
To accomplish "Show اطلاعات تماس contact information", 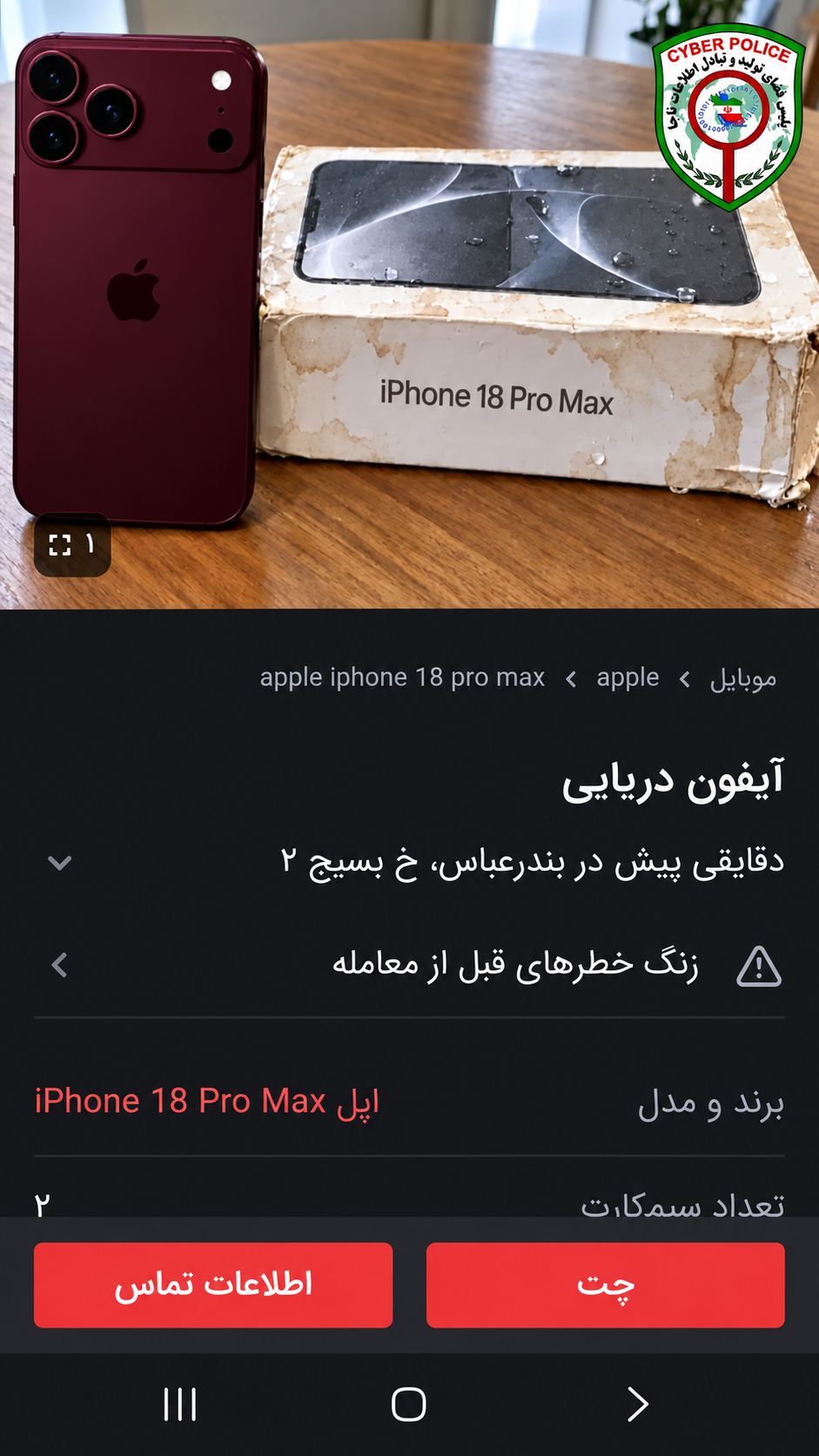I will click(x=213, y=1285).
